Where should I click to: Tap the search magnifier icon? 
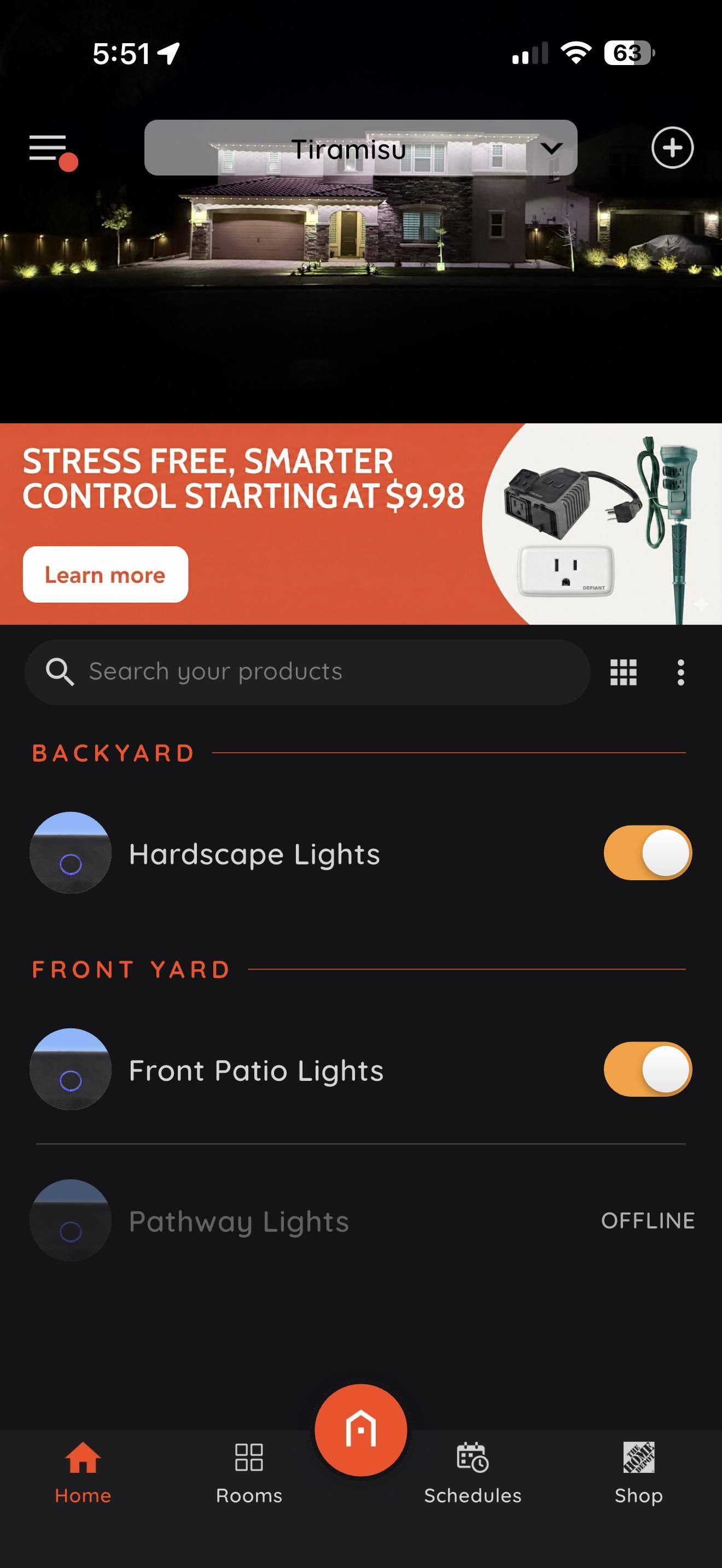60,671
